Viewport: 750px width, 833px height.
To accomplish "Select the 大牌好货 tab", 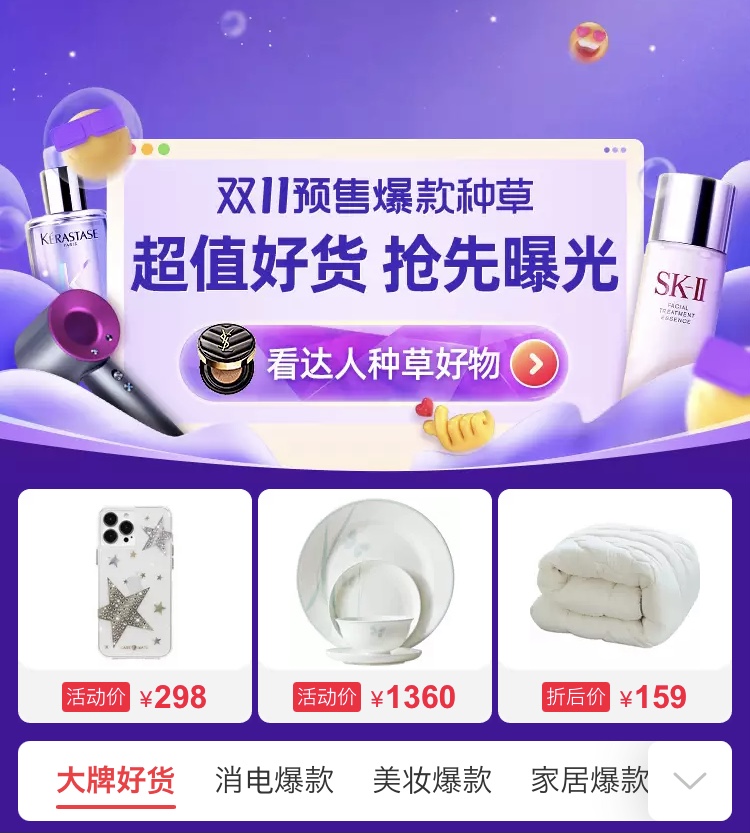I will click(115, 780).
